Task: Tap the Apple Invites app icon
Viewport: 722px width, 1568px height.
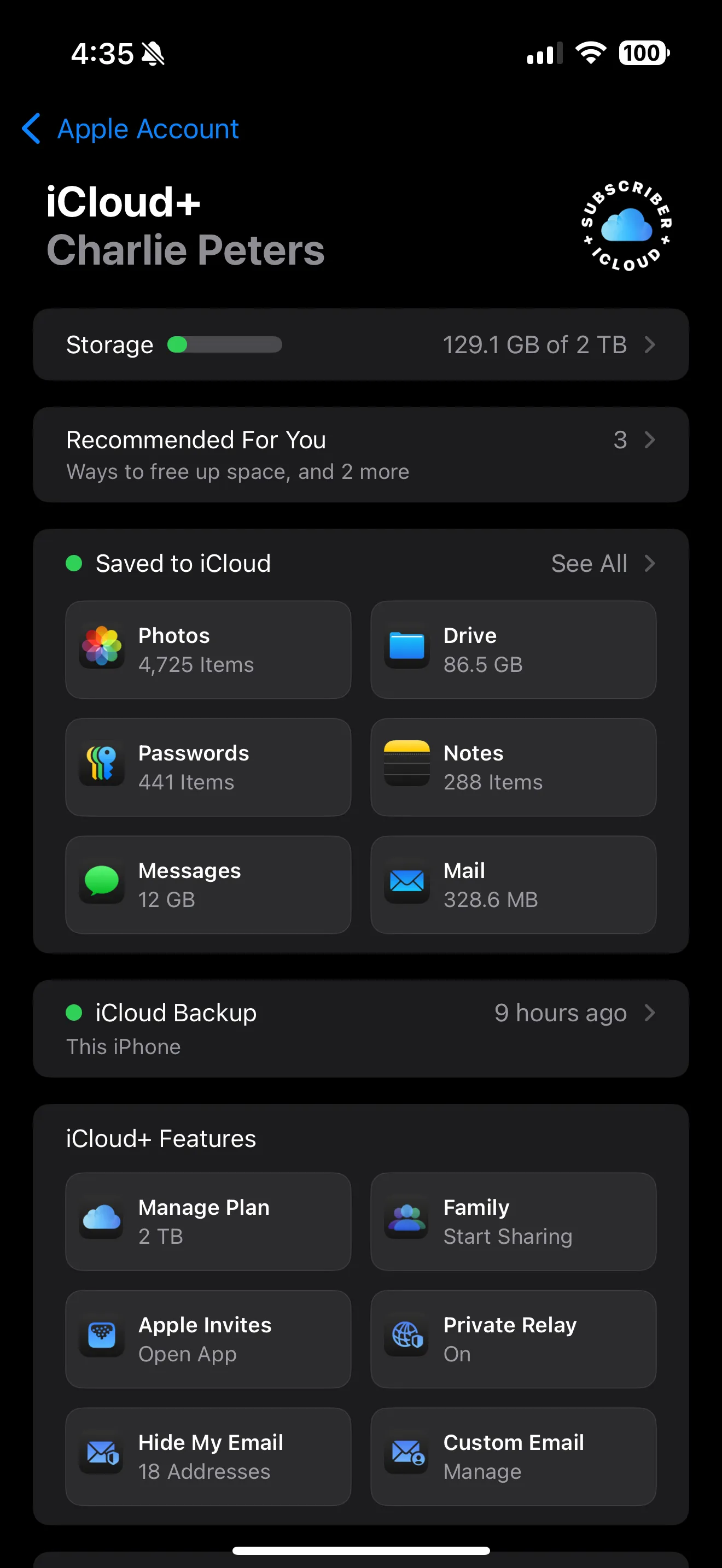Action: tap(102, 1339)
